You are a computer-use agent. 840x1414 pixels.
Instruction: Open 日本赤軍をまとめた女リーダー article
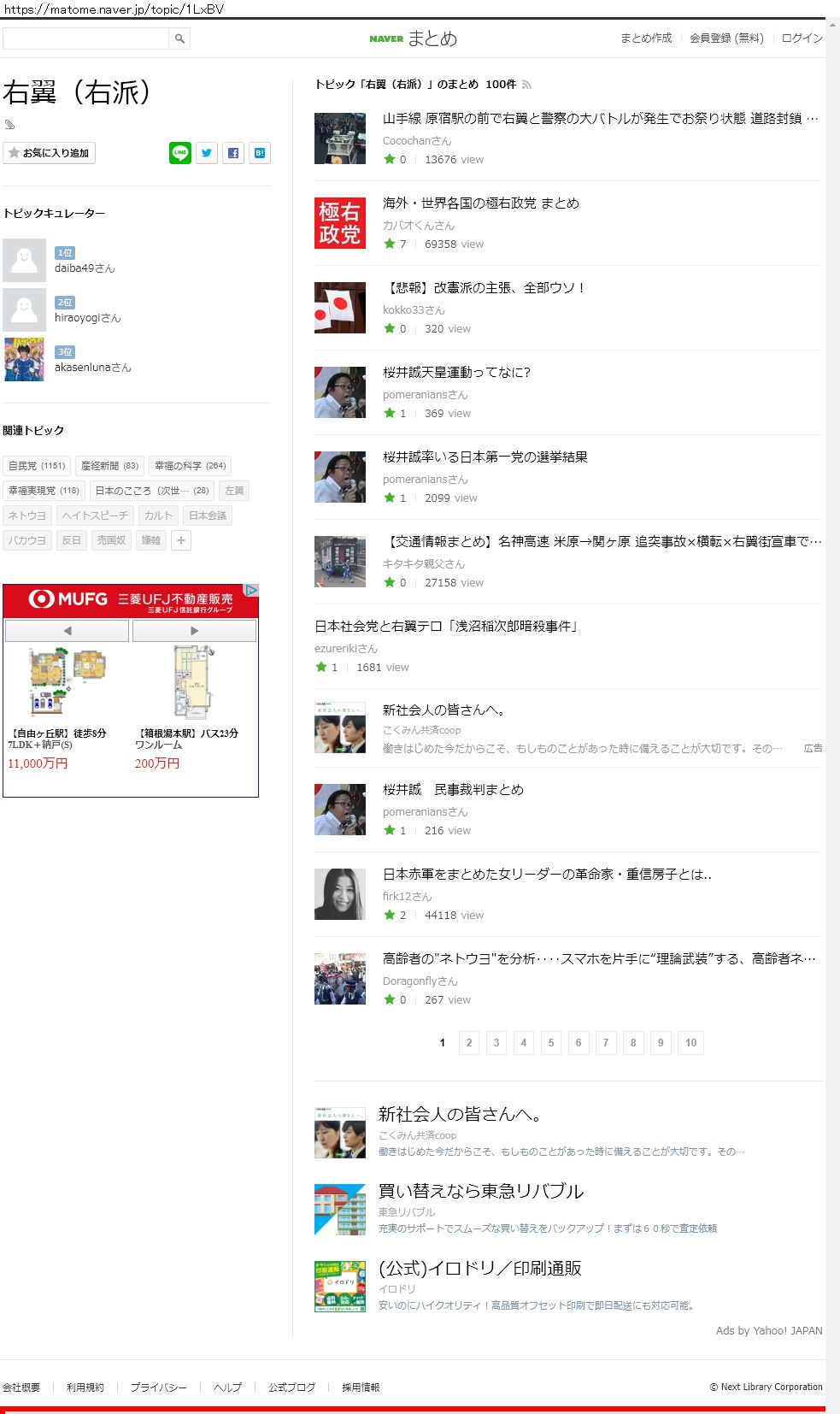[547, 875]
